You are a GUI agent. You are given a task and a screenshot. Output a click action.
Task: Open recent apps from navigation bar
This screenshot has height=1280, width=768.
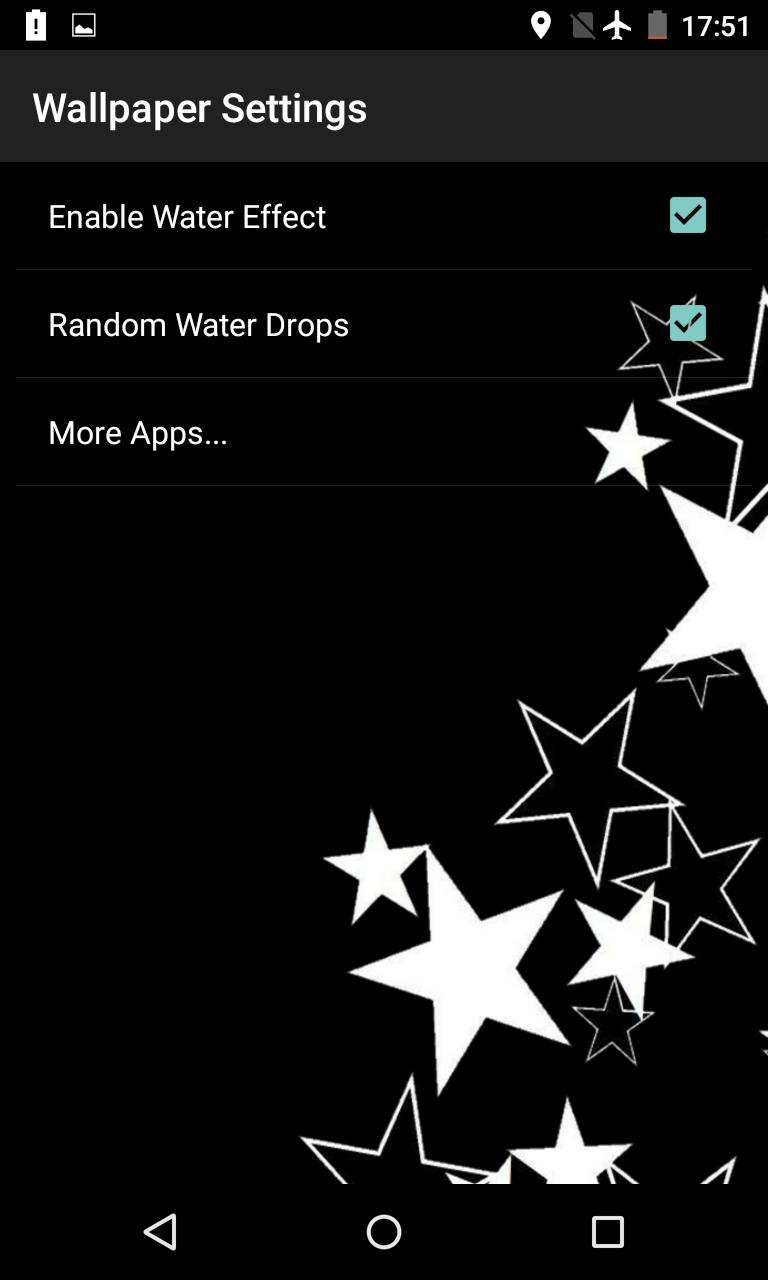pos(607,1232)
